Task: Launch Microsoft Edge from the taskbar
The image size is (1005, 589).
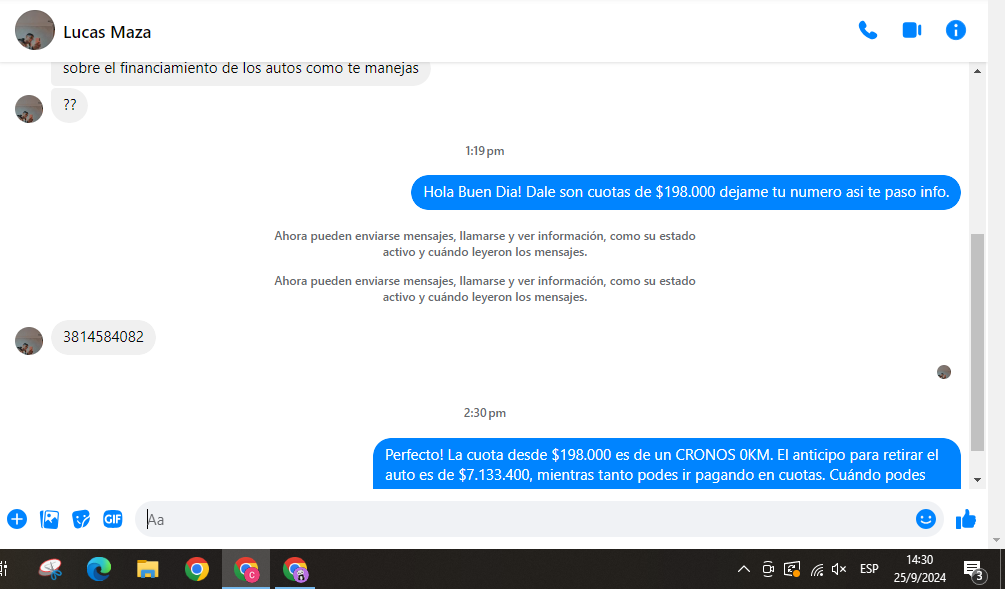Action: point(98,569)
